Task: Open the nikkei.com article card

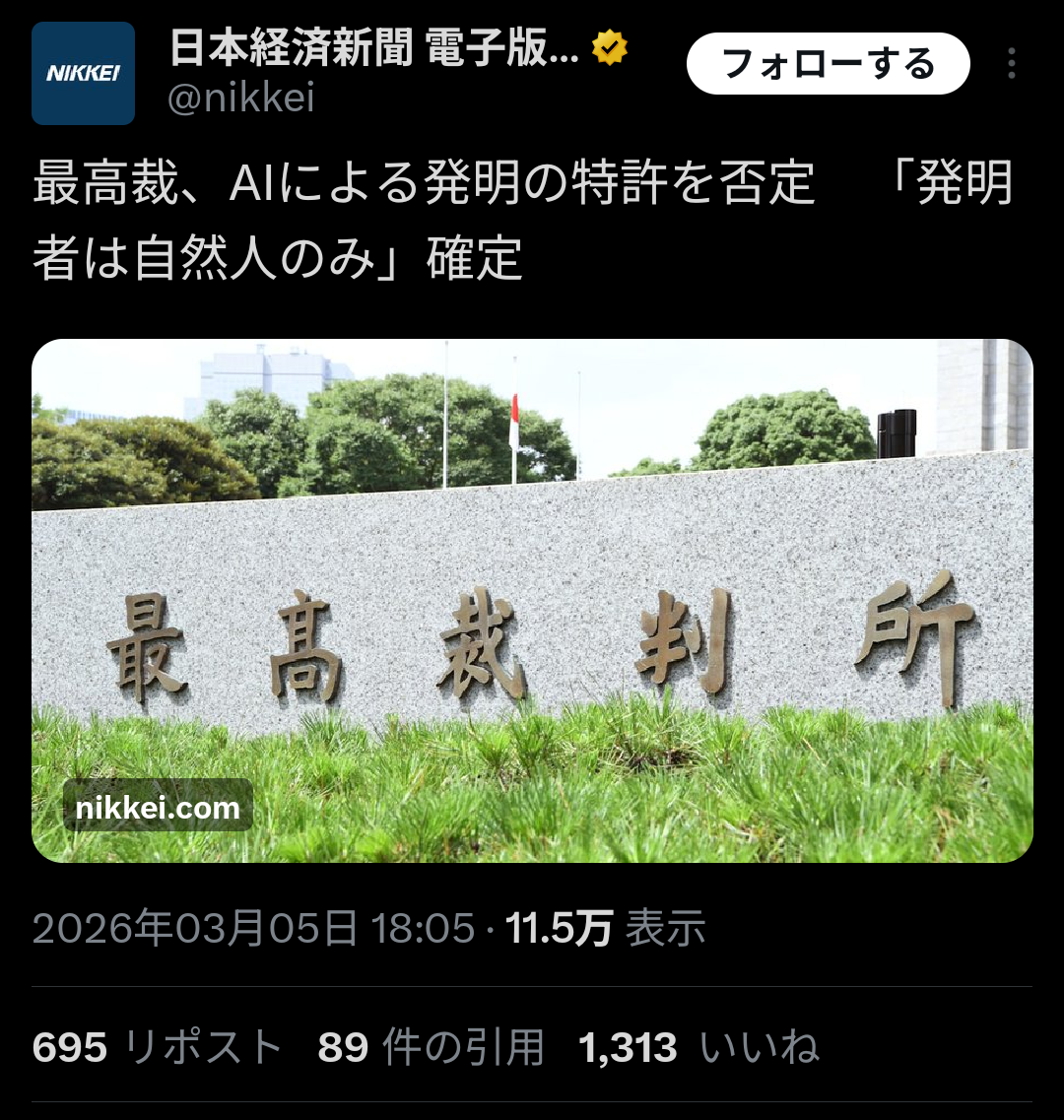Action: [532, 601]
